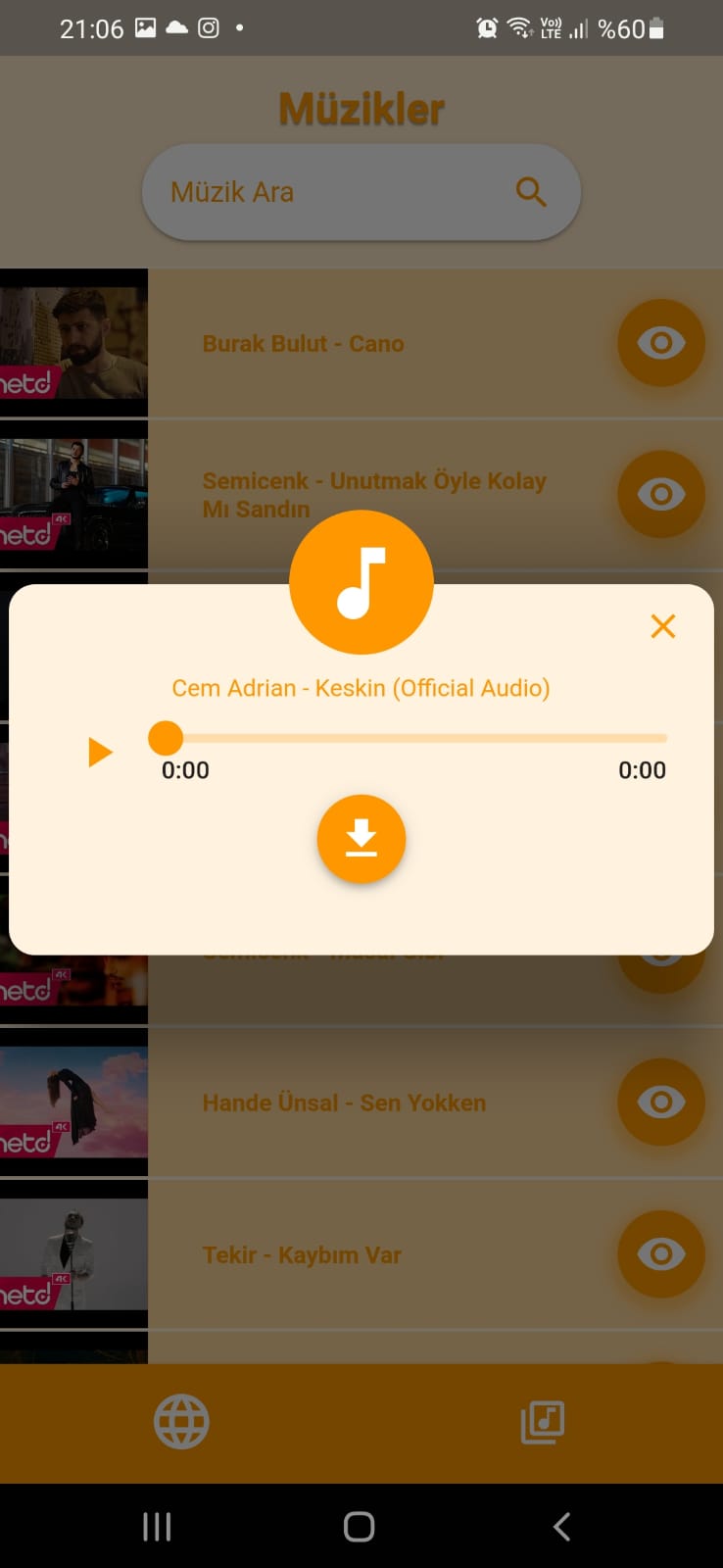Screen dimensions: 723x1568
Task: Tap the Burak Bulut - Cano thumbnail
Action: [x=73, y=343]
